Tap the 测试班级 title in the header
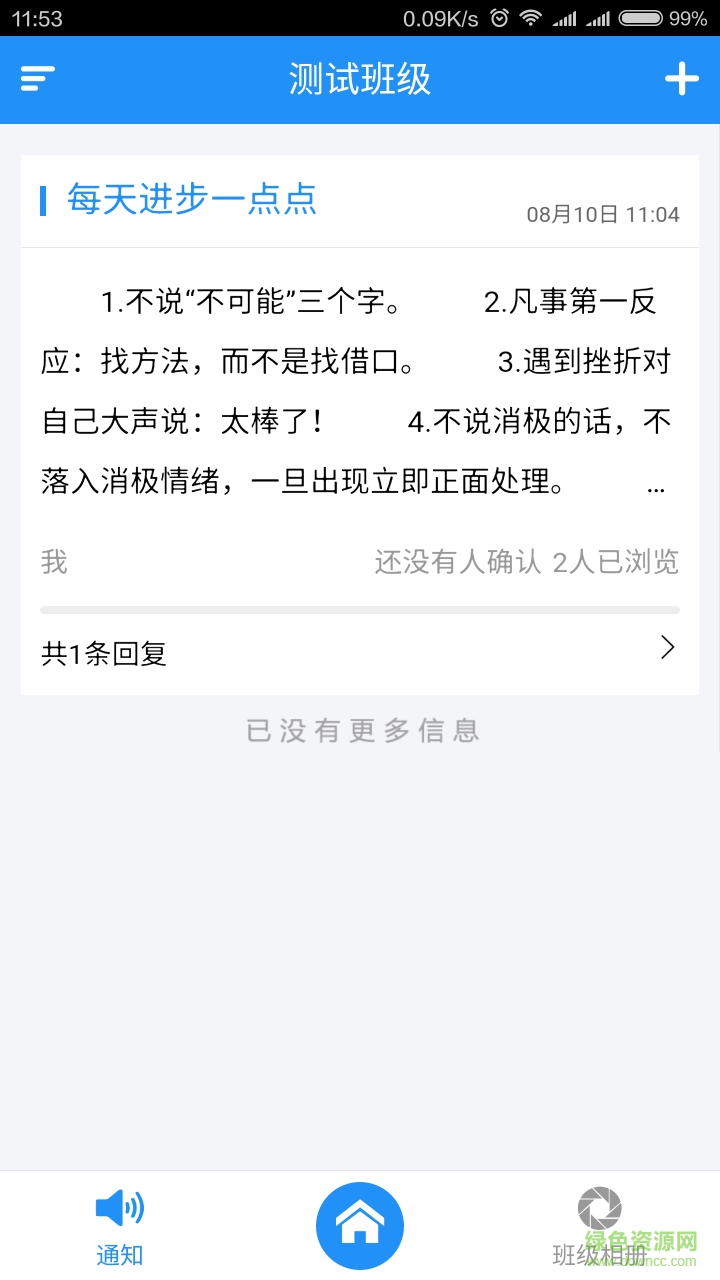 [x=360, y=77]
